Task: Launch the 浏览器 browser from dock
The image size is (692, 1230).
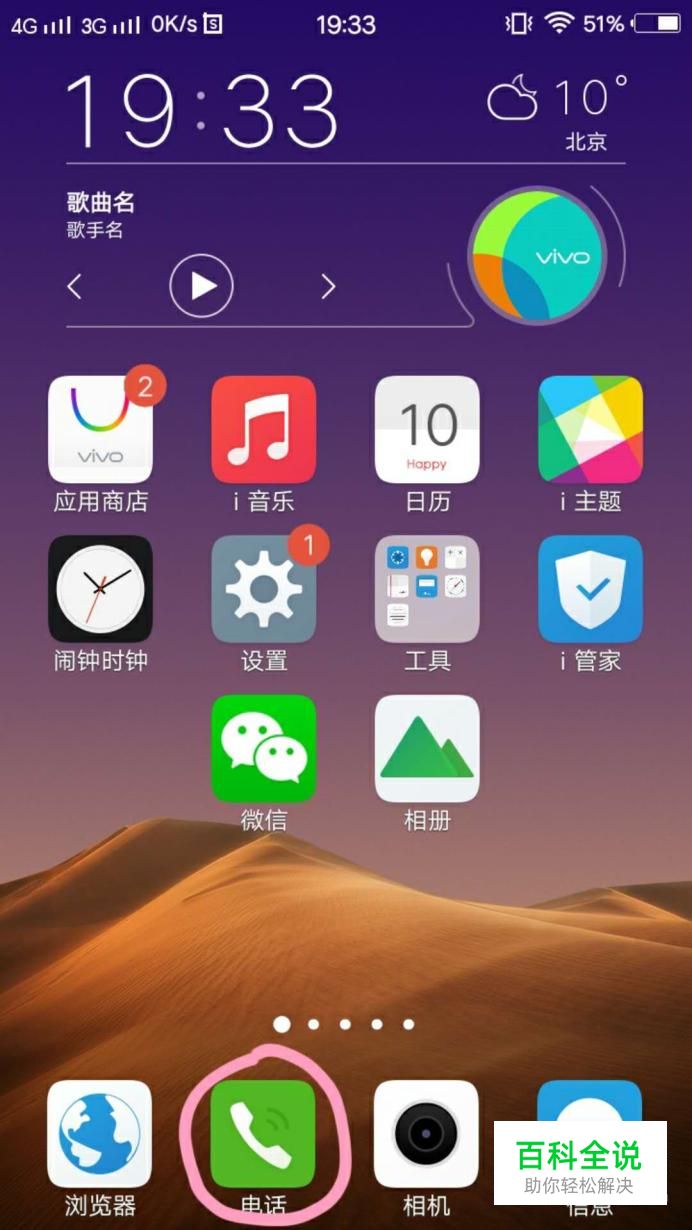Action: pos(100,1134)
